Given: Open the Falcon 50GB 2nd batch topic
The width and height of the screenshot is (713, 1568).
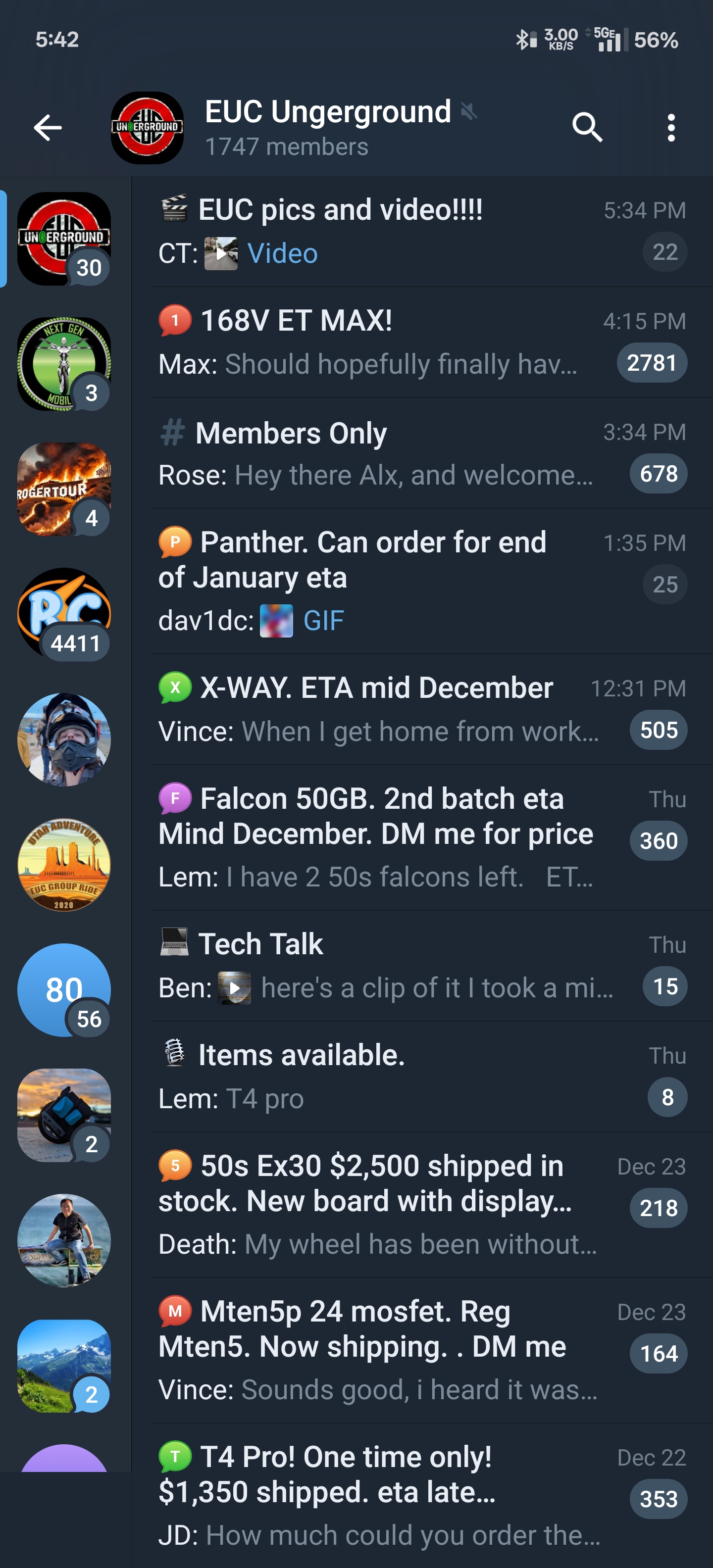Looking at the screenshot, I should coord(420,837).
